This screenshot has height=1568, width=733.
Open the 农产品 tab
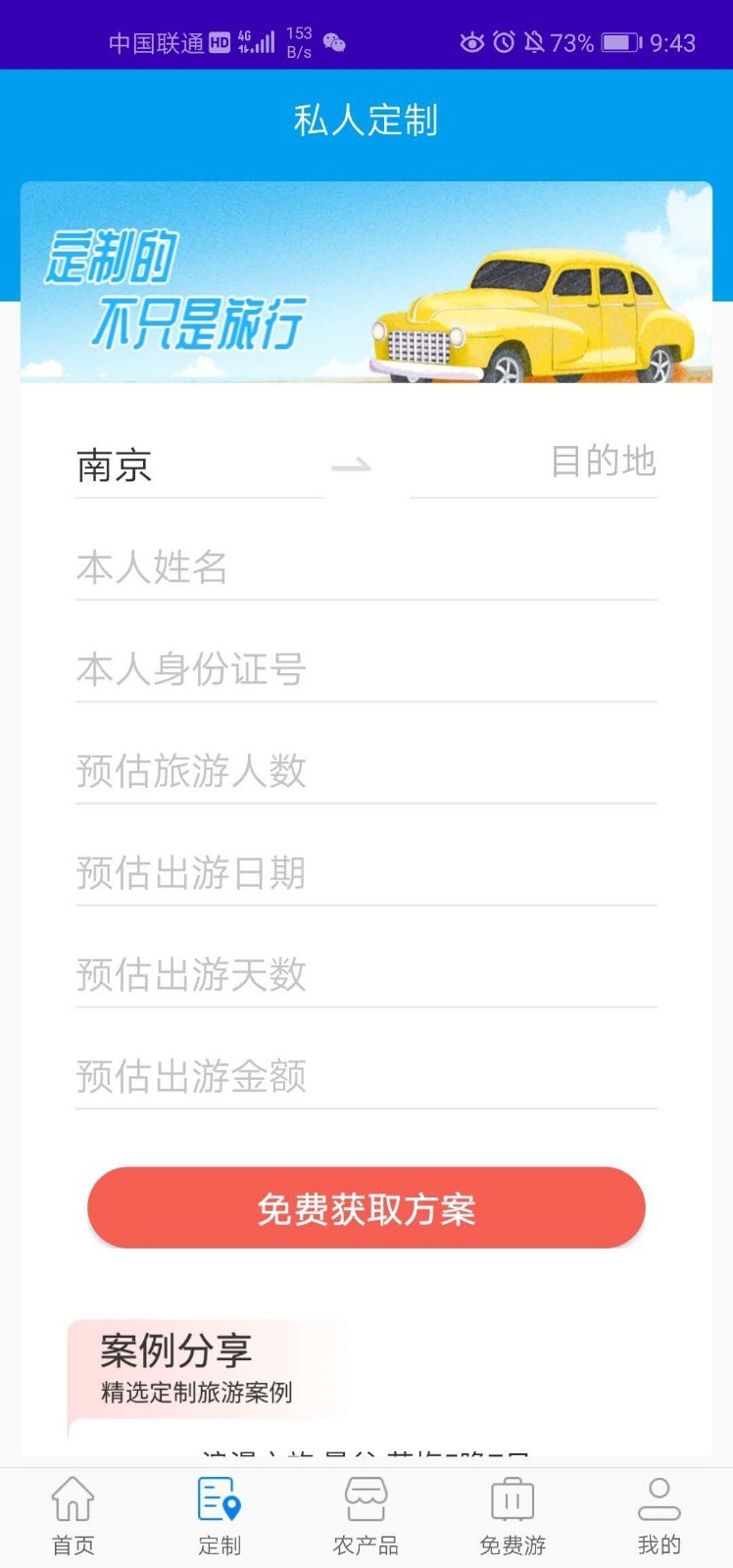[366, 1516]
